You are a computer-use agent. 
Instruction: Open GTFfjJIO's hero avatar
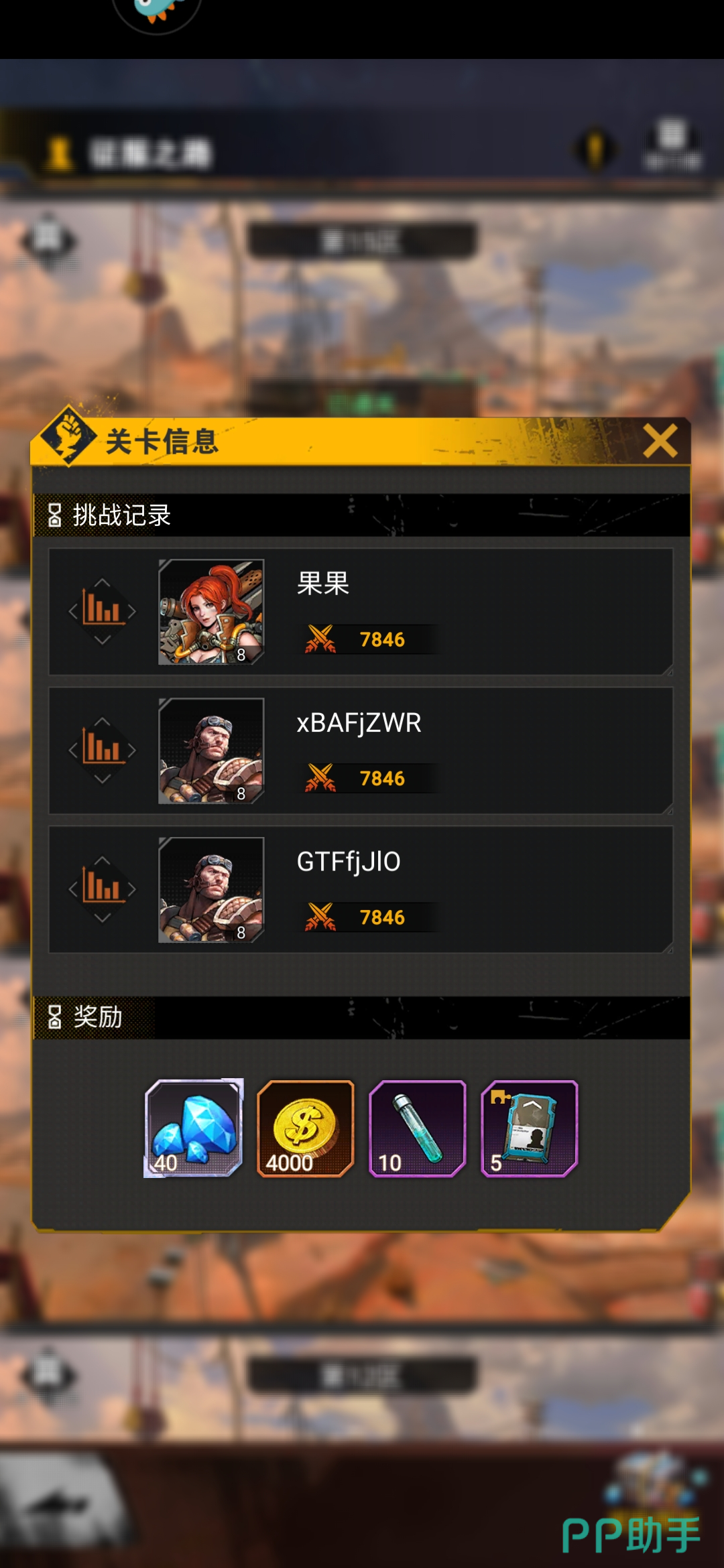point(210,889)
